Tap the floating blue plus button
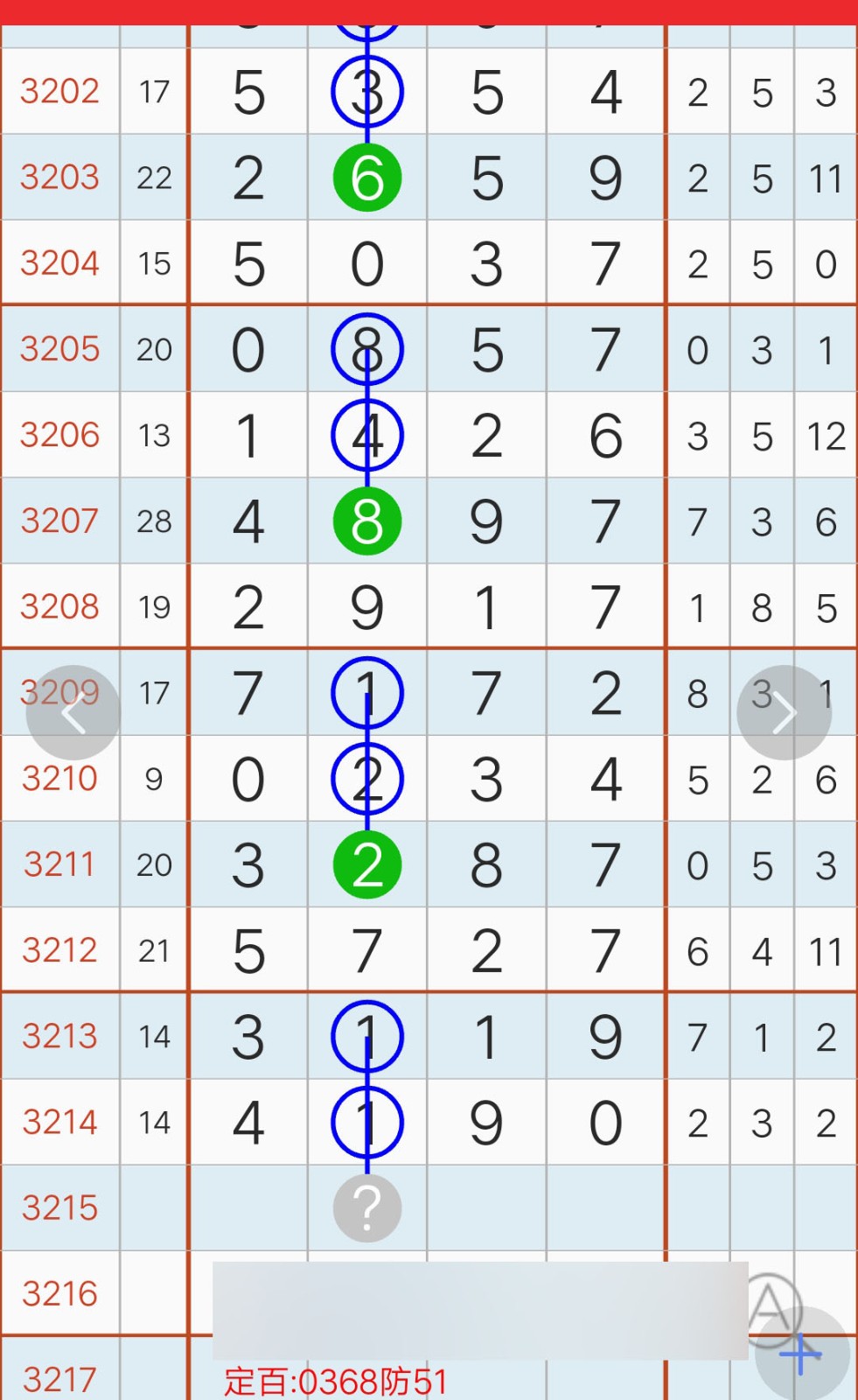 801,1354
